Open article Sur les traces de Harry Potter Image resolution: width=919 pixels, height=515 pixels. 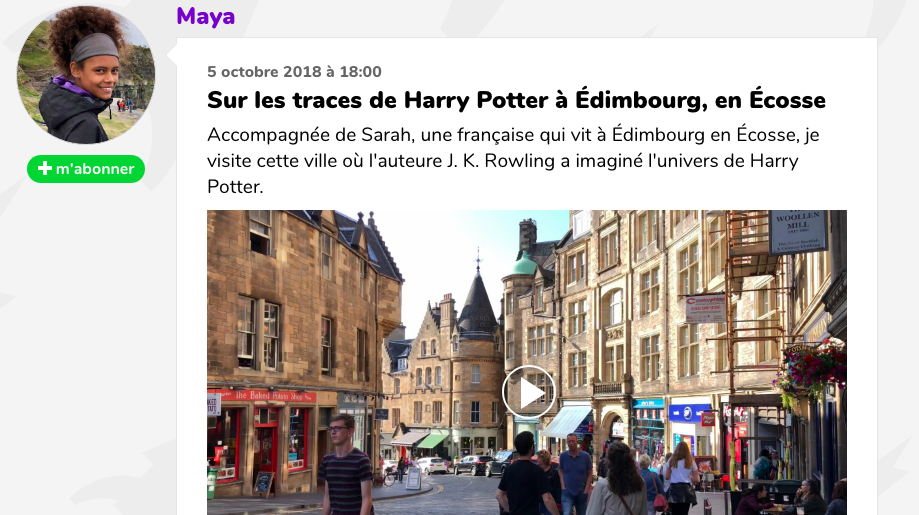click(x=516, y=101)
